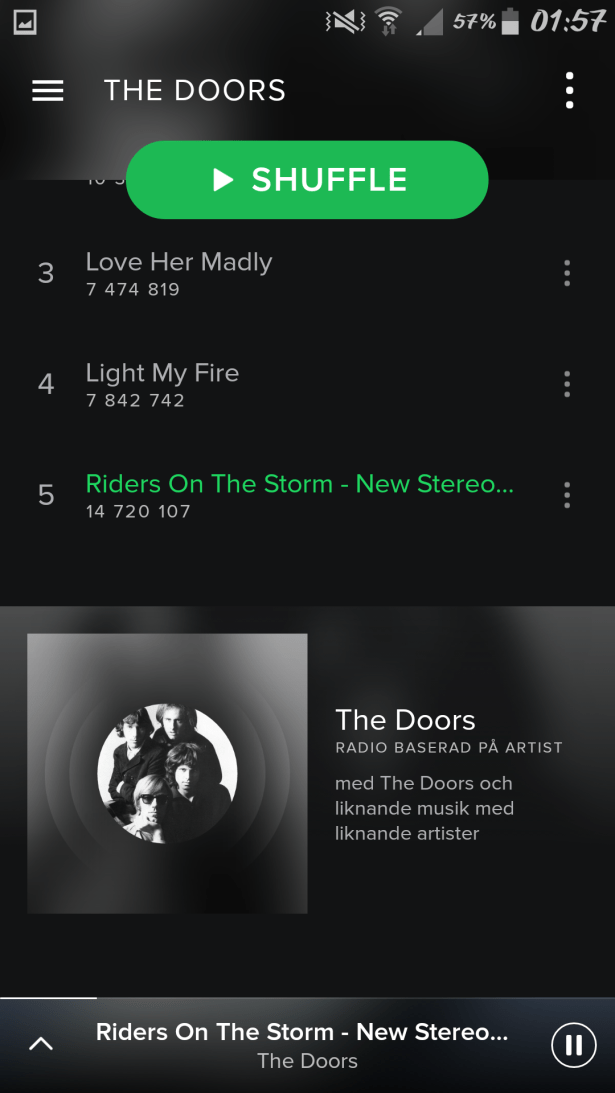Expand the now playing bar
615x1093 pixels.
[x=41, y=1045]
